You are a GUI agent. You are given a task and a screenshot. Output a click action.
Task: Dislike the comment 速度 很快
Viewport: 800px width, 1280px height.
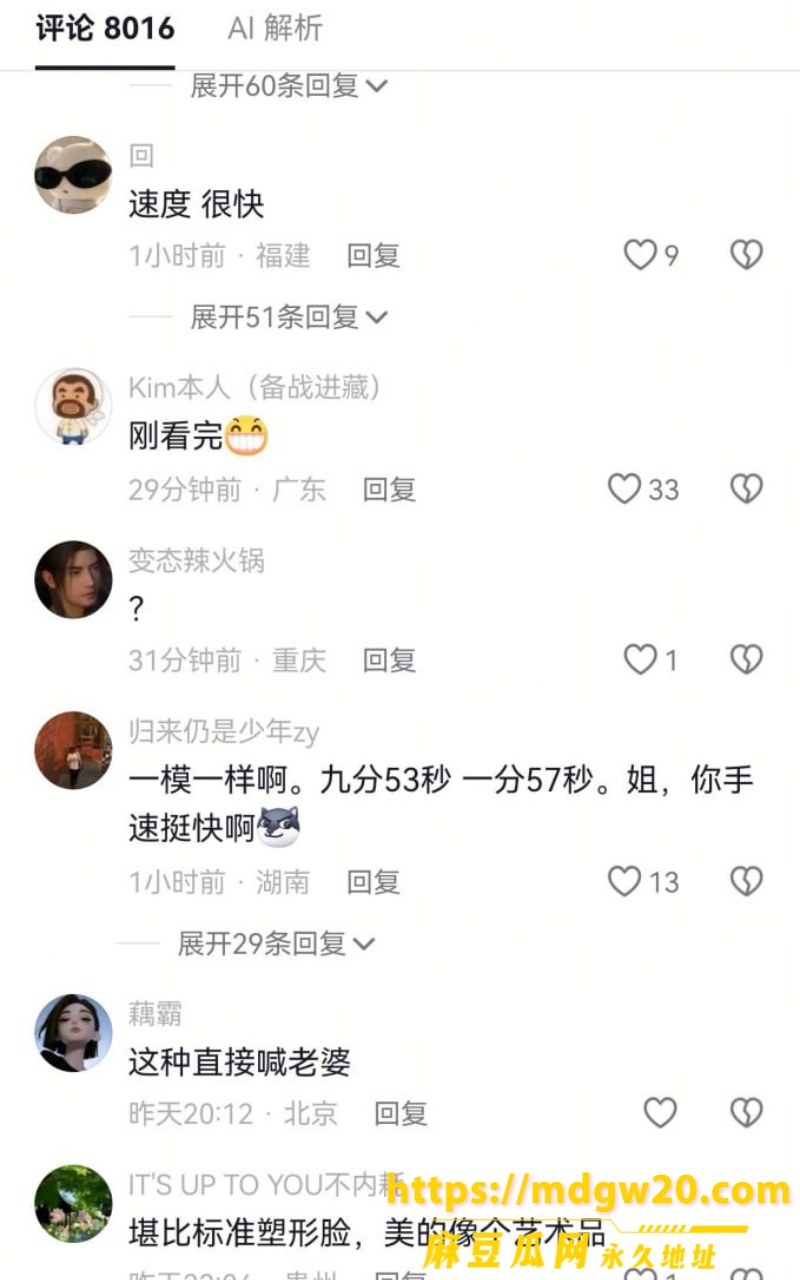(746, 255)
